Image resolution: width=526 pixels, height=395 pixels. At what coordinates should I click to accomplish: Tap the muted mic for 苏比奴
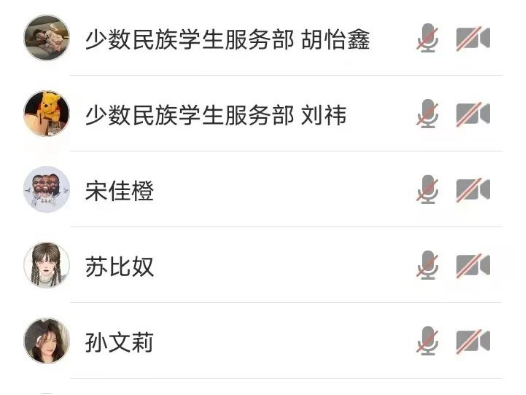(x=427, y=265)
